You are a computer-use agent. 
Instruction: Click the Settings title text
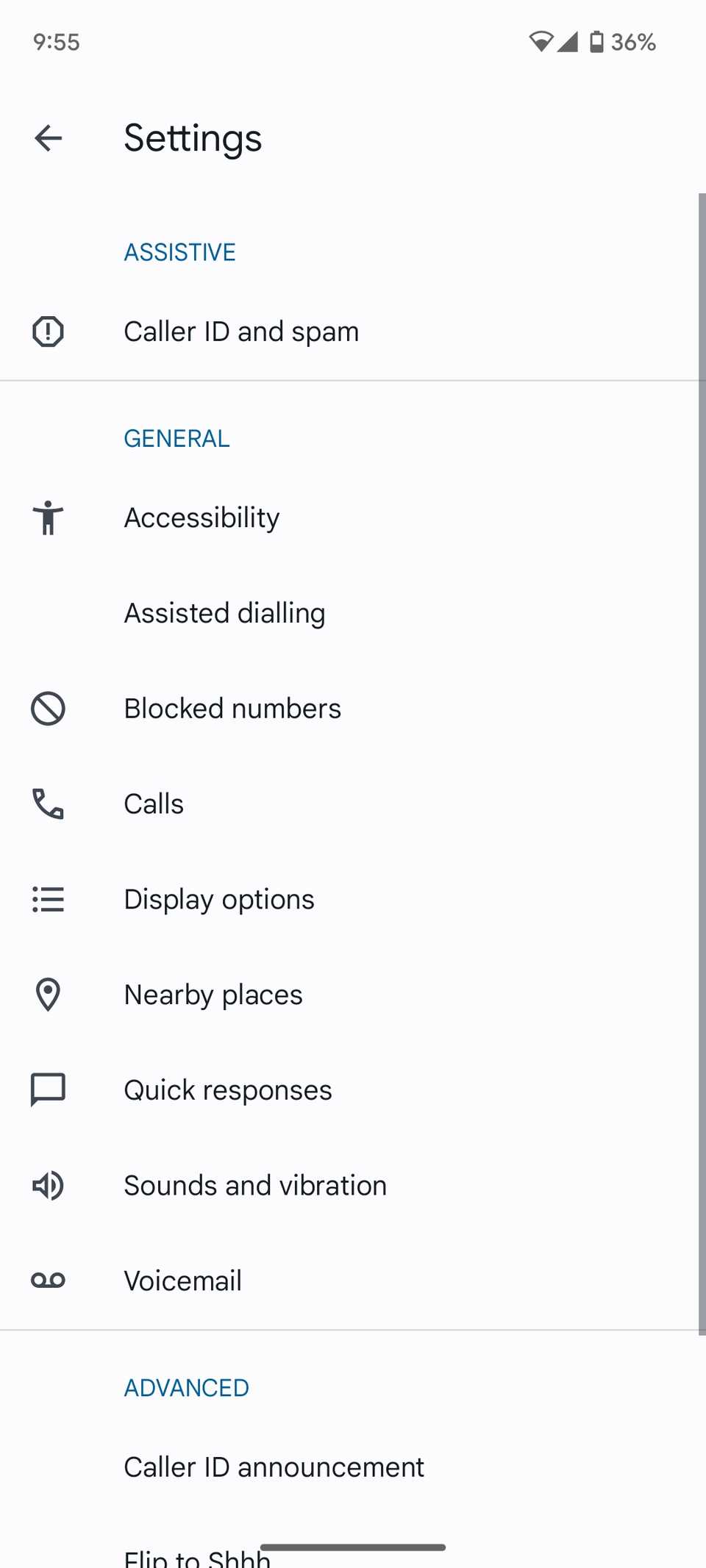pyautogui.click(x=193, y=137)
